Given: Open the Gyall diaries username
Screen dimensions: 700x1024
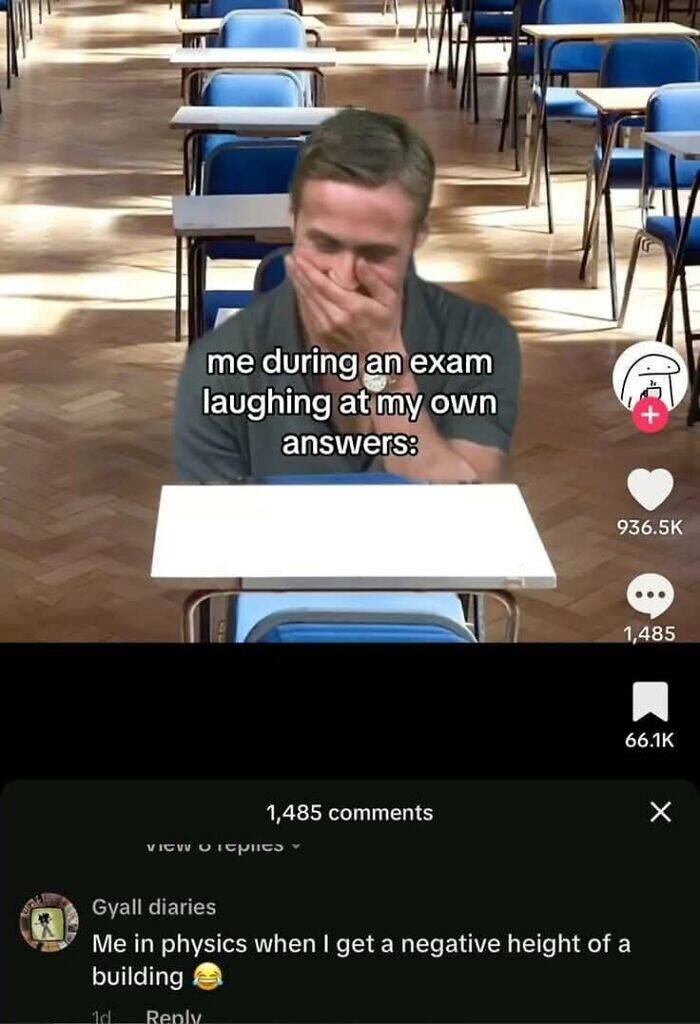Looking at the screenshot, I should [154, 907].
